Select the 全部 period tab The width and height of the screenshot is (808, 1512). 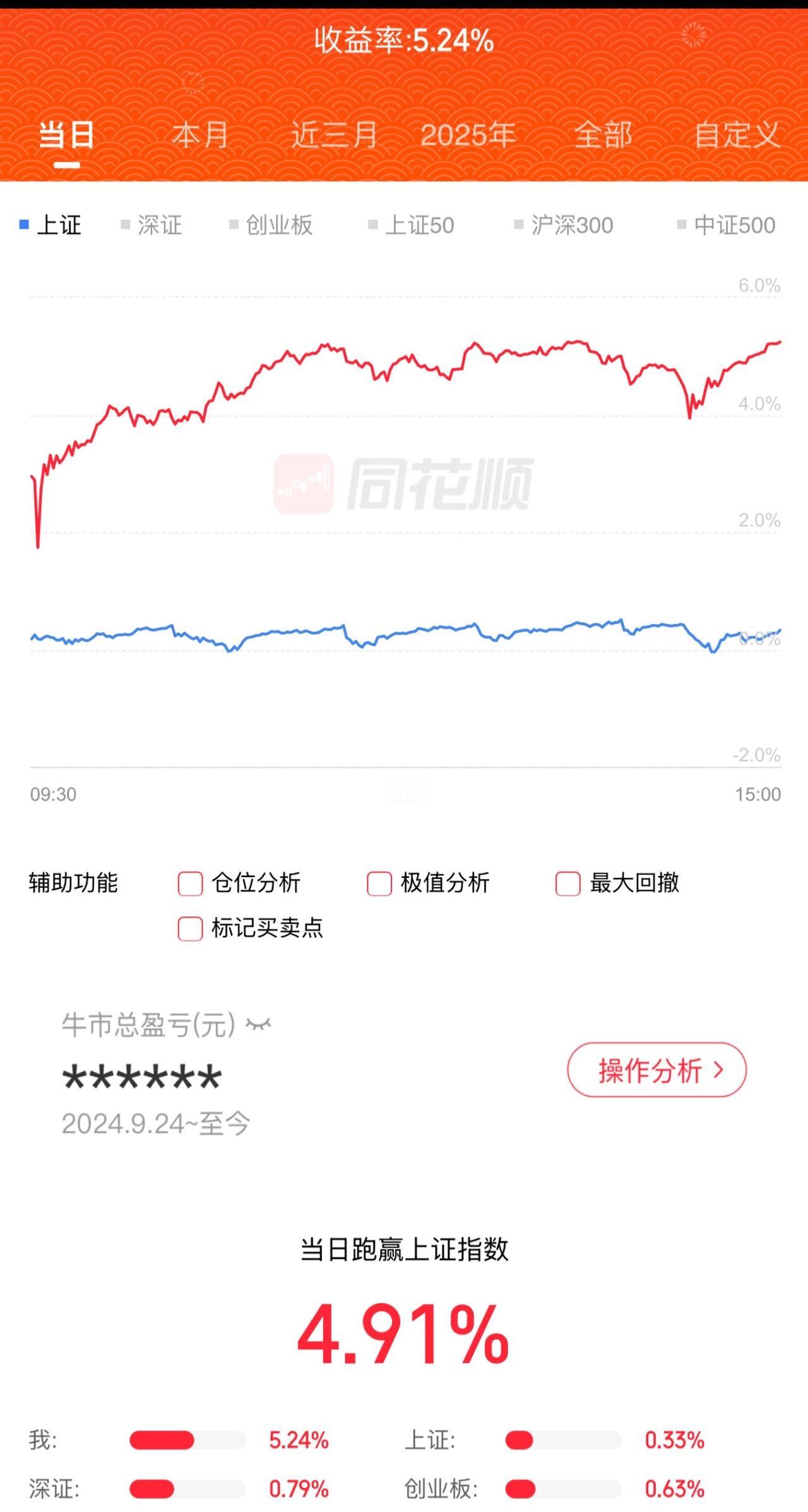click(602, 134)
